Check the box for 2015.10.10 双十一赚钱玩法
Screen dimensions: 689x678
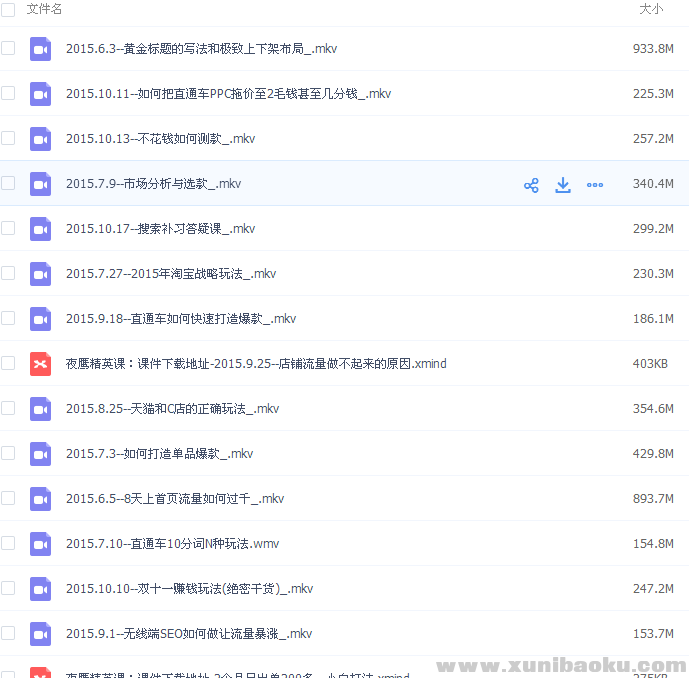coord(8,588)
